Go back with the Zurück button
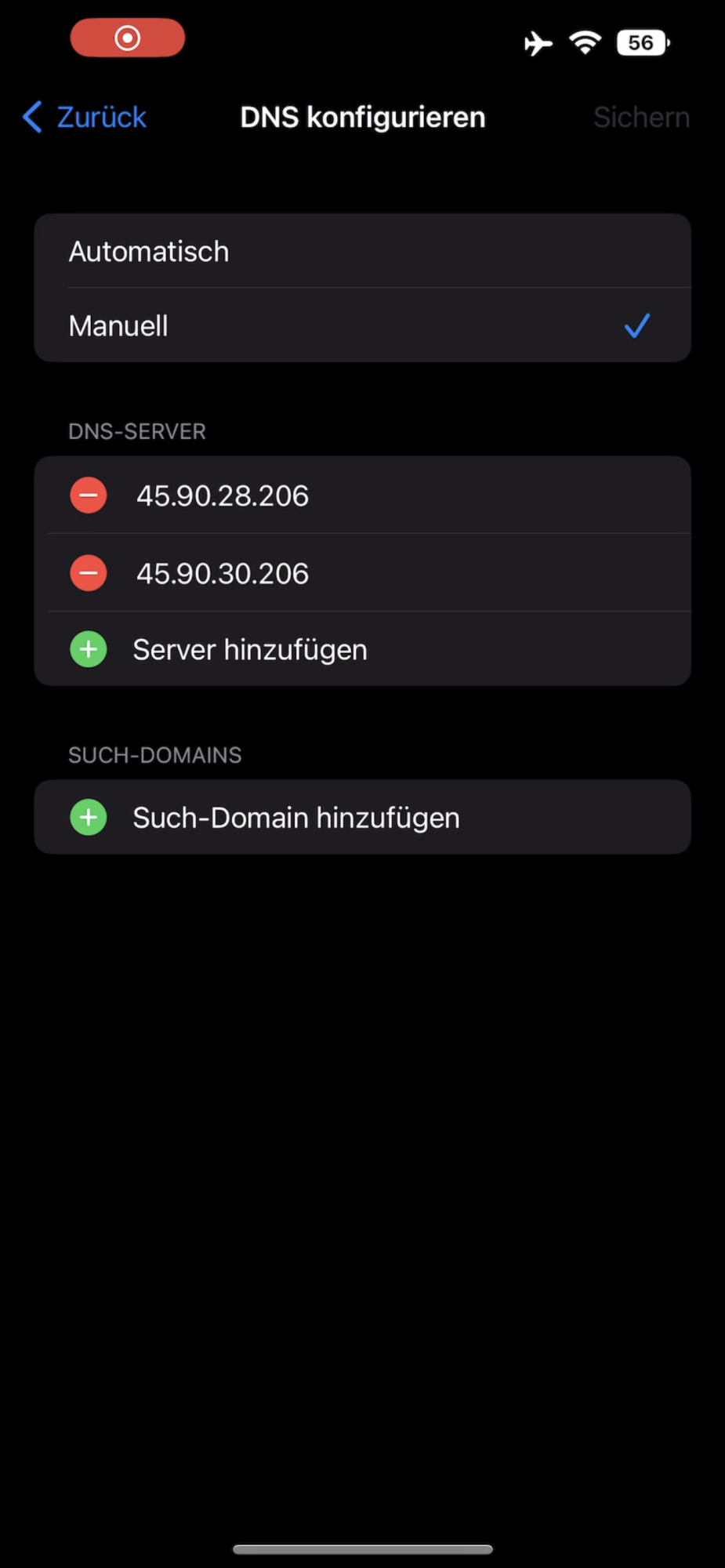 tap(85, 117)
